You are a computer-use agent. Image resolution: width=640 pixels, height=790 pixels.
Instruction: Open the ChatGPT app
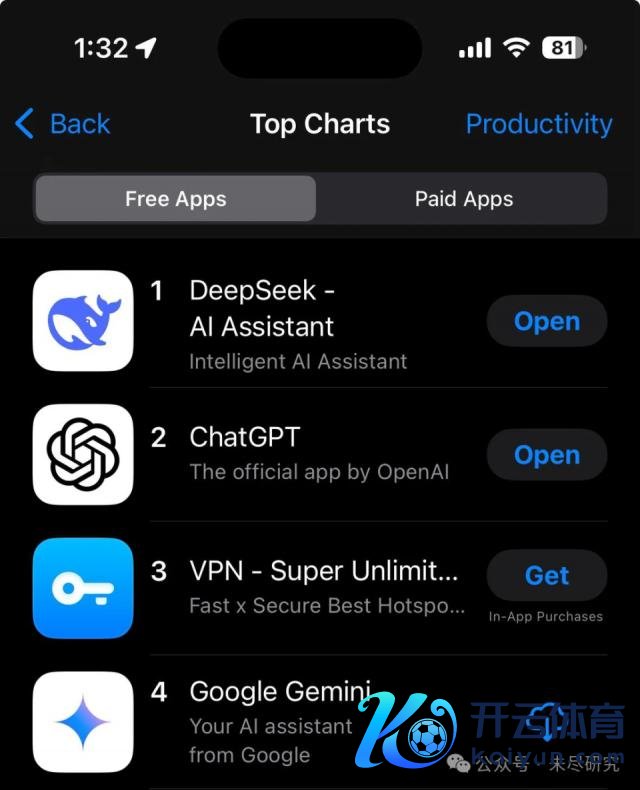[546, 456]
